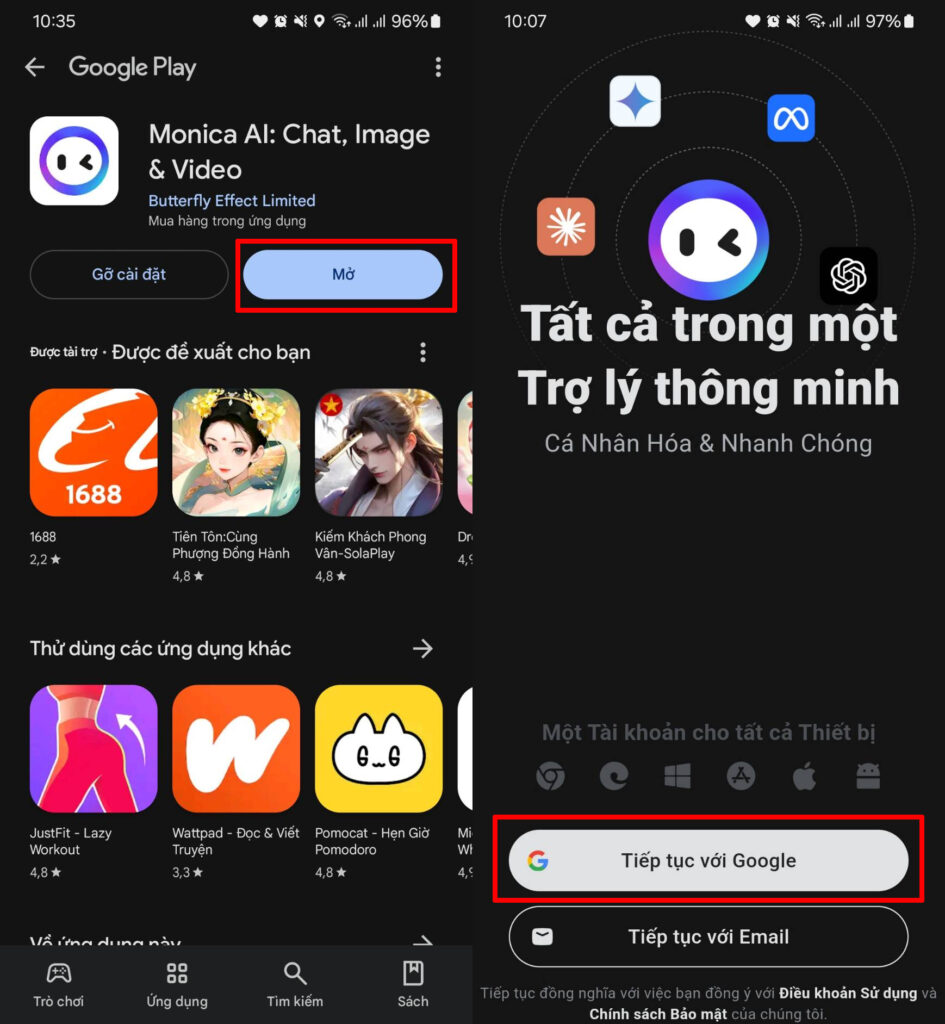Select the Sách tab
The height and width of the screenshot is (1024, 945).
(x=413, y=984)
